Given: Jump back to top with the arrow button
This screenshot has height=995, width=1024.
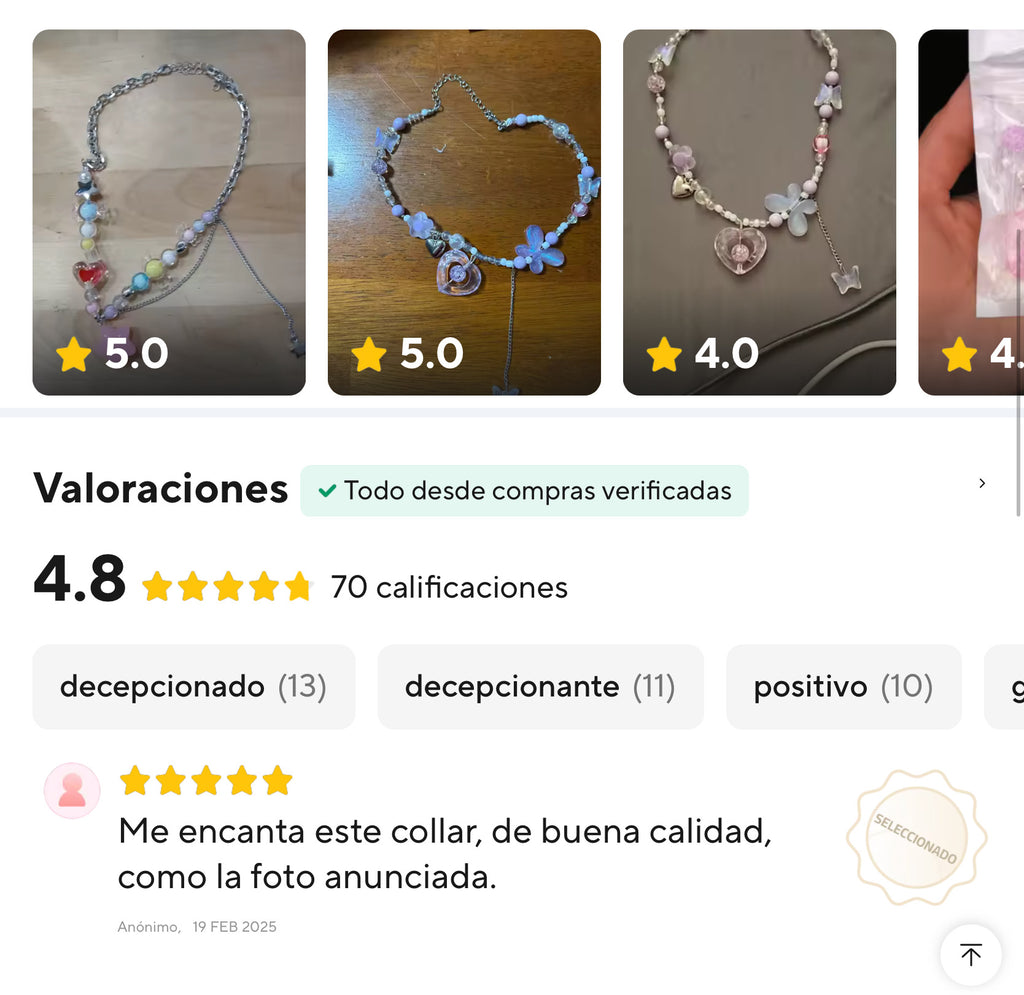Looking at the screenshot, I should (970, 955).
